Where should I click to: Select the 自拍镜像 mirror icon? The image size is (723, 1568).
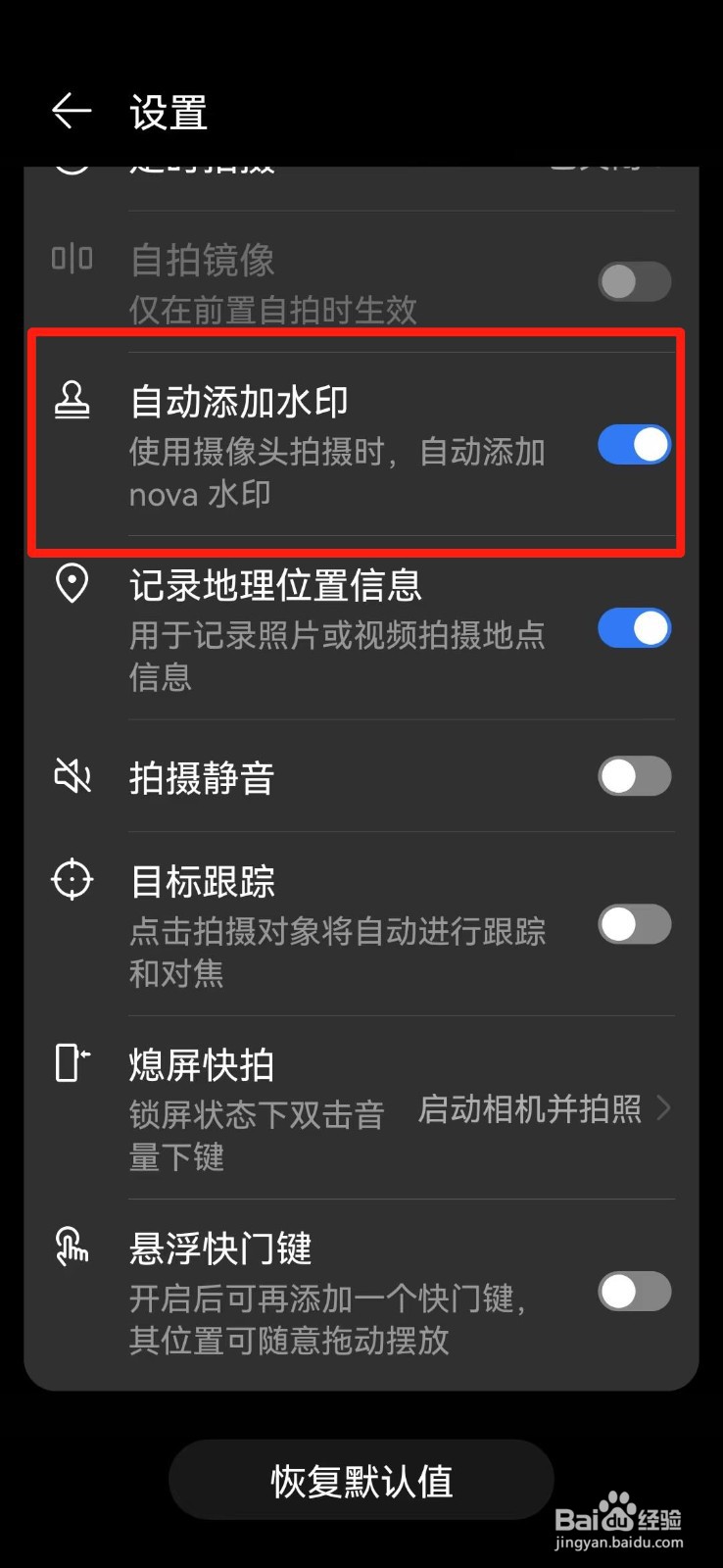[72, 259]
